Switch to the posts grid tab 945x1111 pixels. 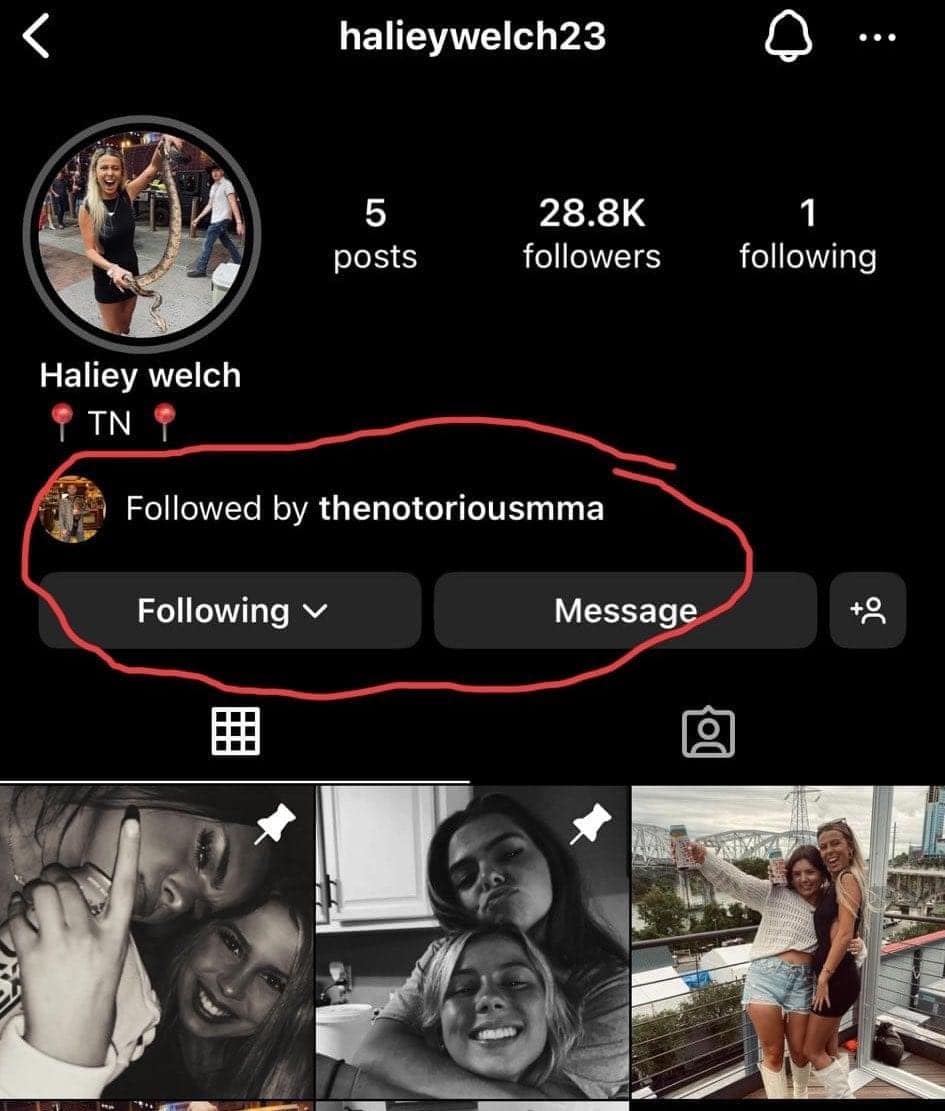236,732
